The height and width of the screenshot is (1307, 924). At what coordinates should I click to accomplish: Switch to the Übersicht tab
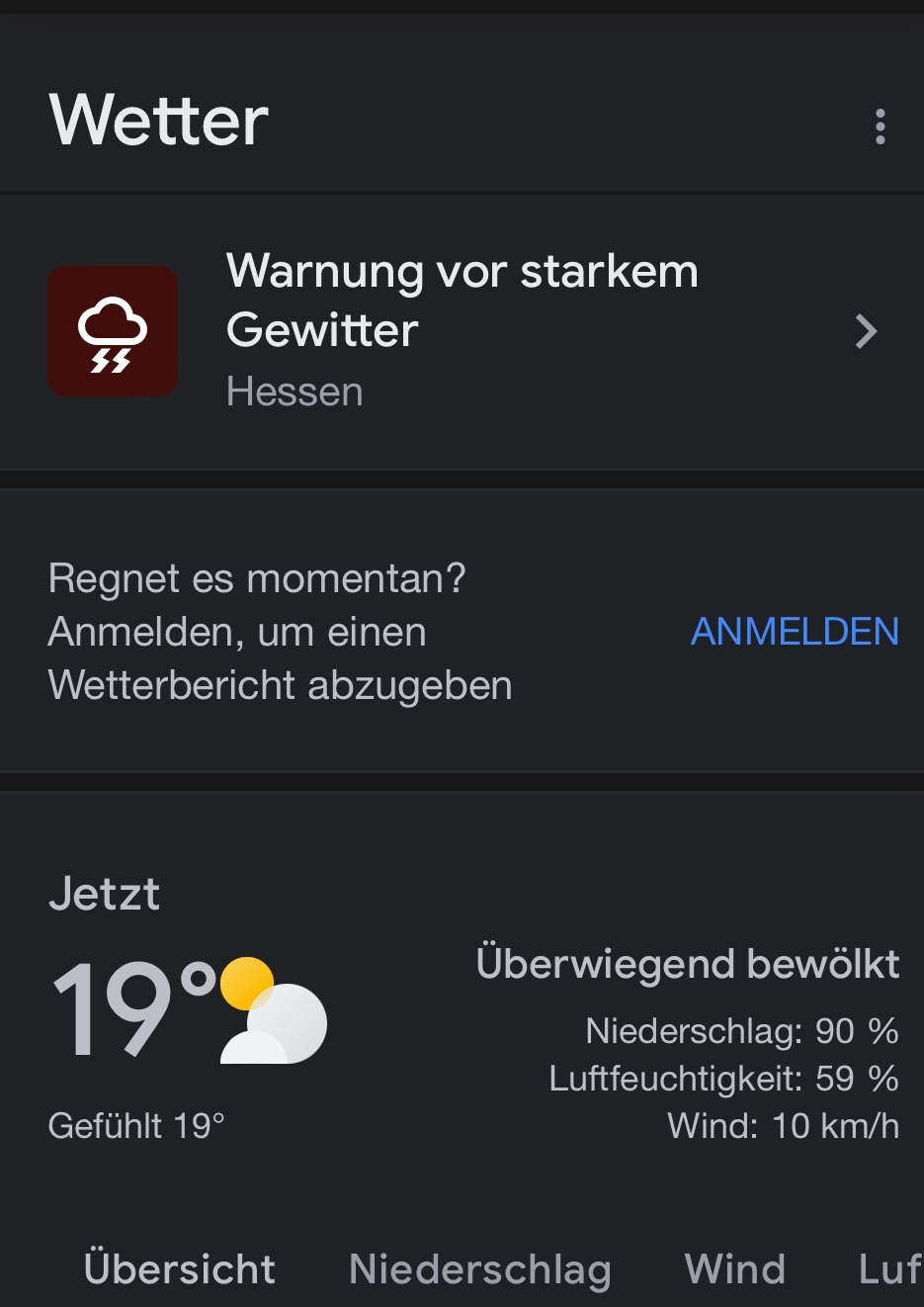click(180, 1268)
